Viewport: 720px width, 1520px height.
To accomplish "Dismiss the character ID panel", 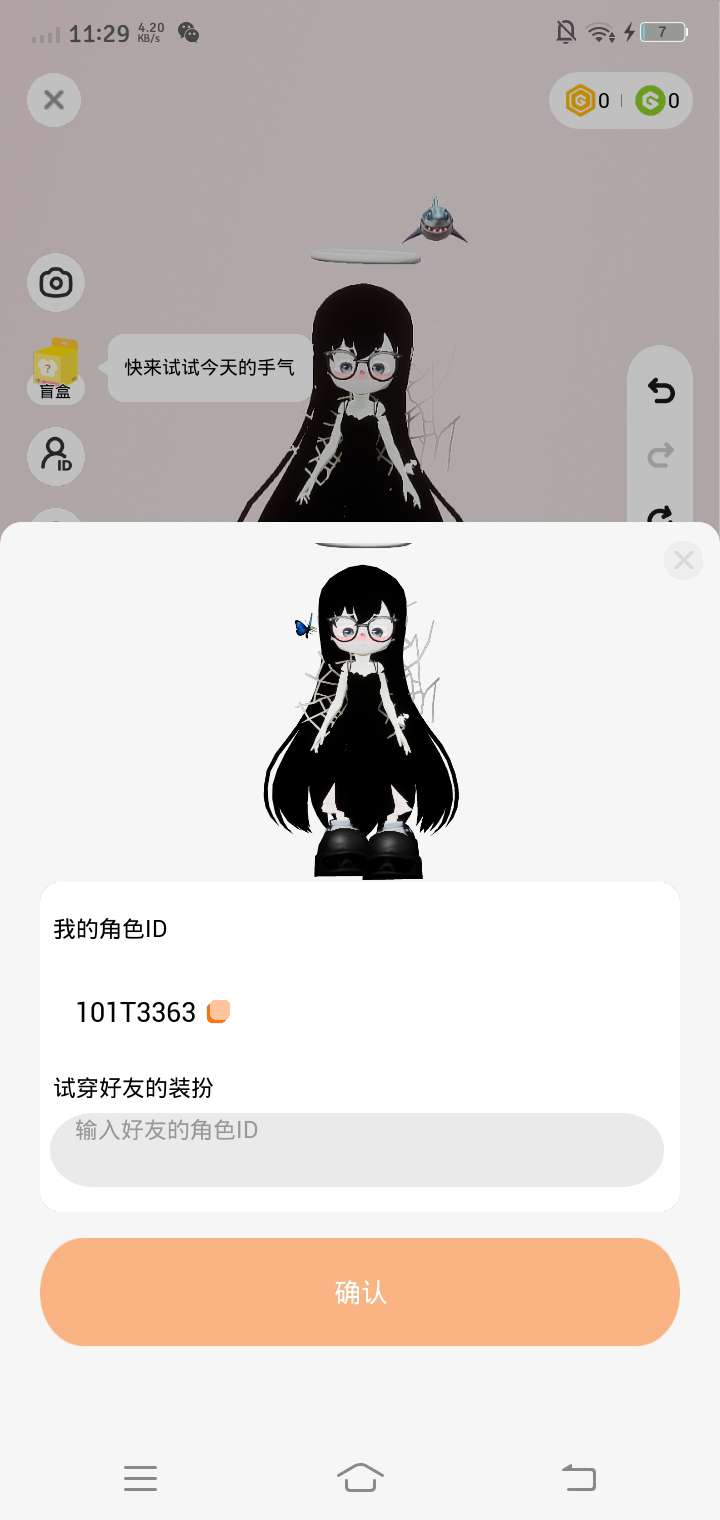I will (684, 561).
